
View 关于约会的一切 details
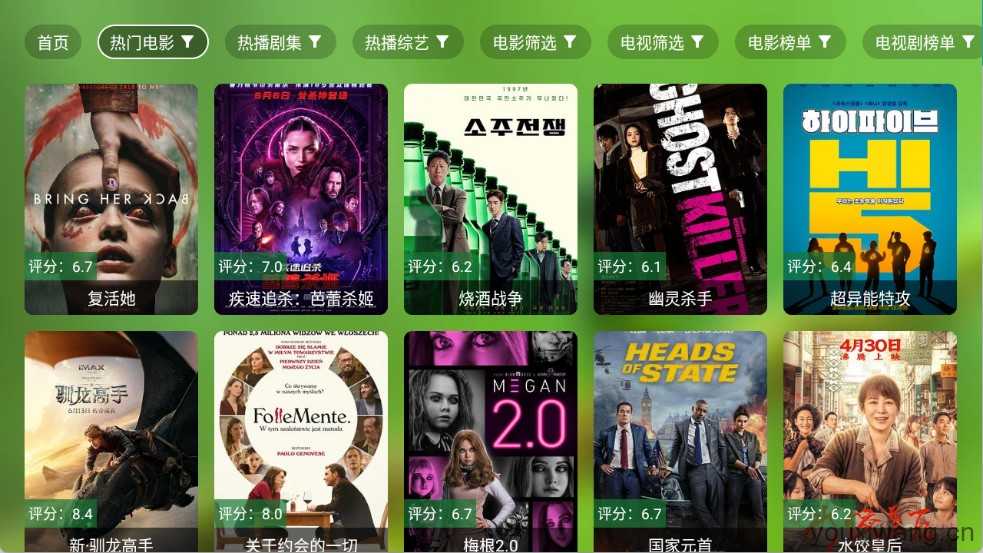point(301,441)
